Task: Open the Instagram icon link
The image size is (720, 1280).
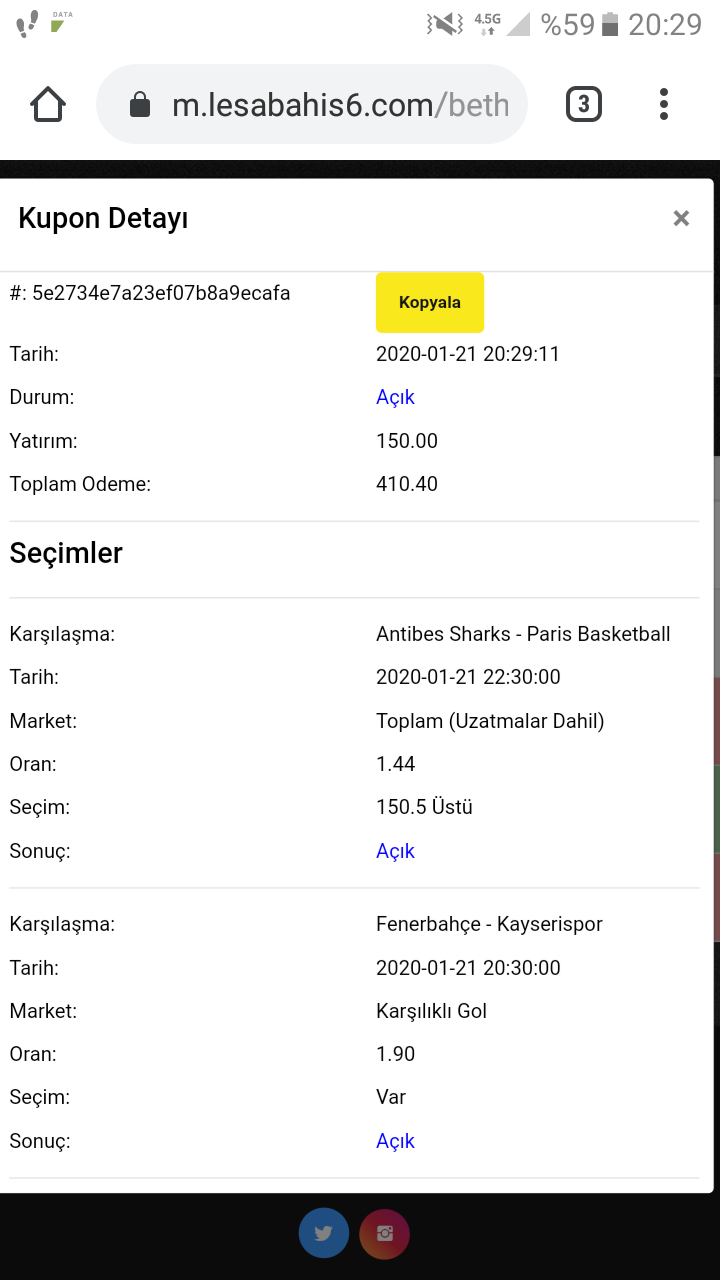Action: [385, 1233]
